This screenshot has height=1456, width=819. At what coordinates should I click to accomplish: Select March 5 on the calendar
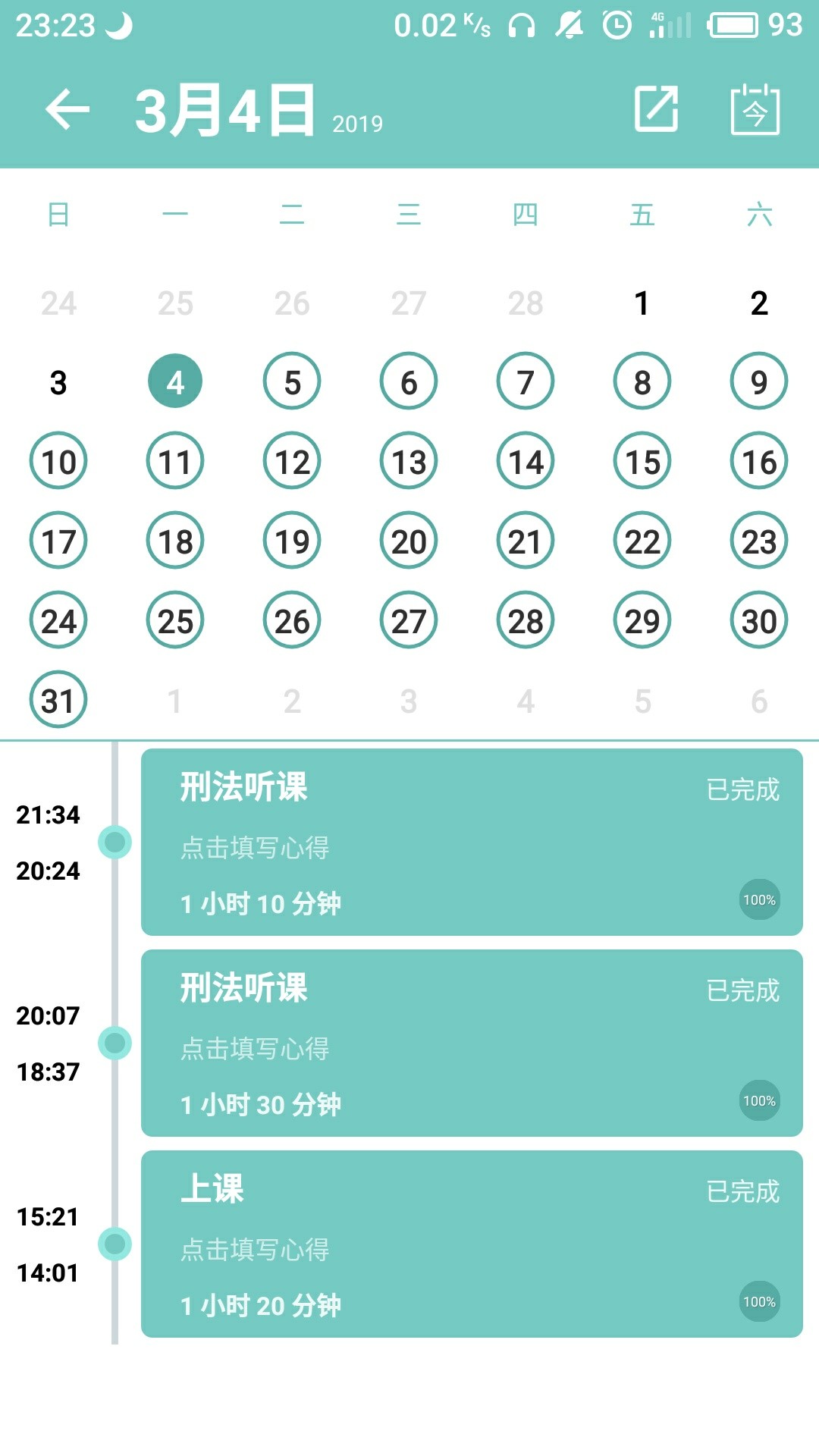click(x=292, y=381)
